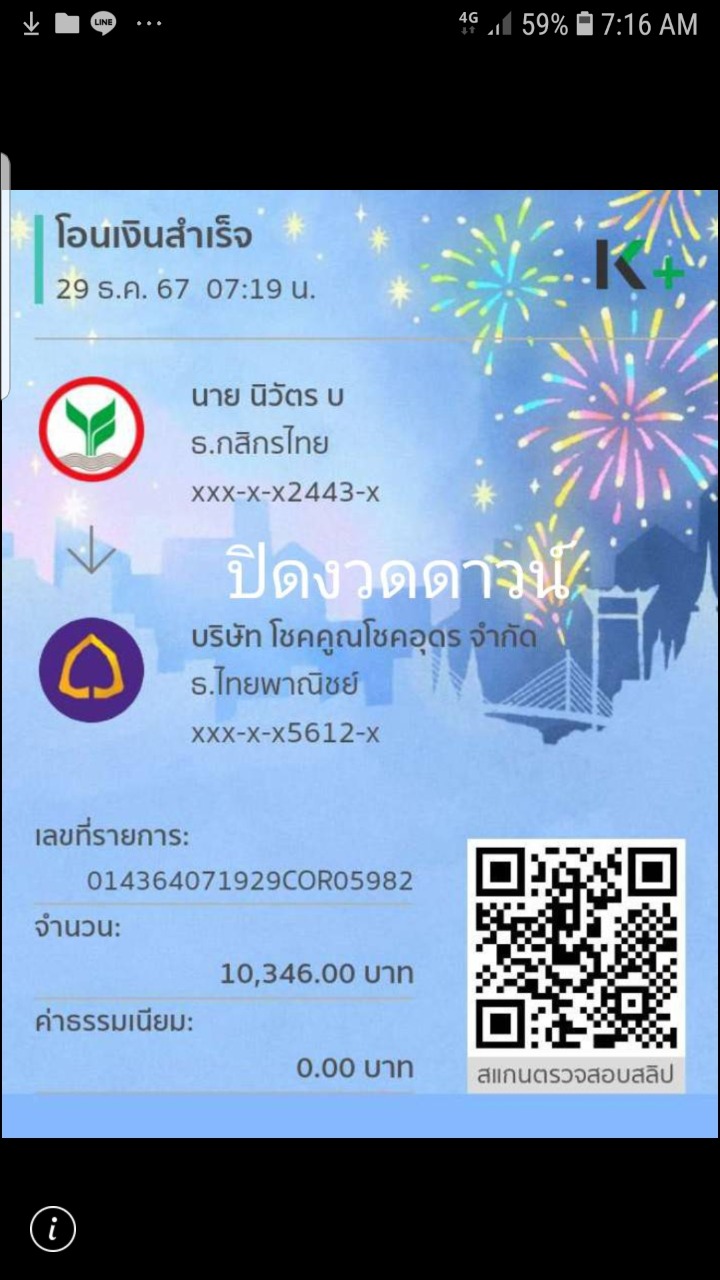The image size is (720, 1280).
Task: Open the image info icon
Action: tap(53, 1228)
